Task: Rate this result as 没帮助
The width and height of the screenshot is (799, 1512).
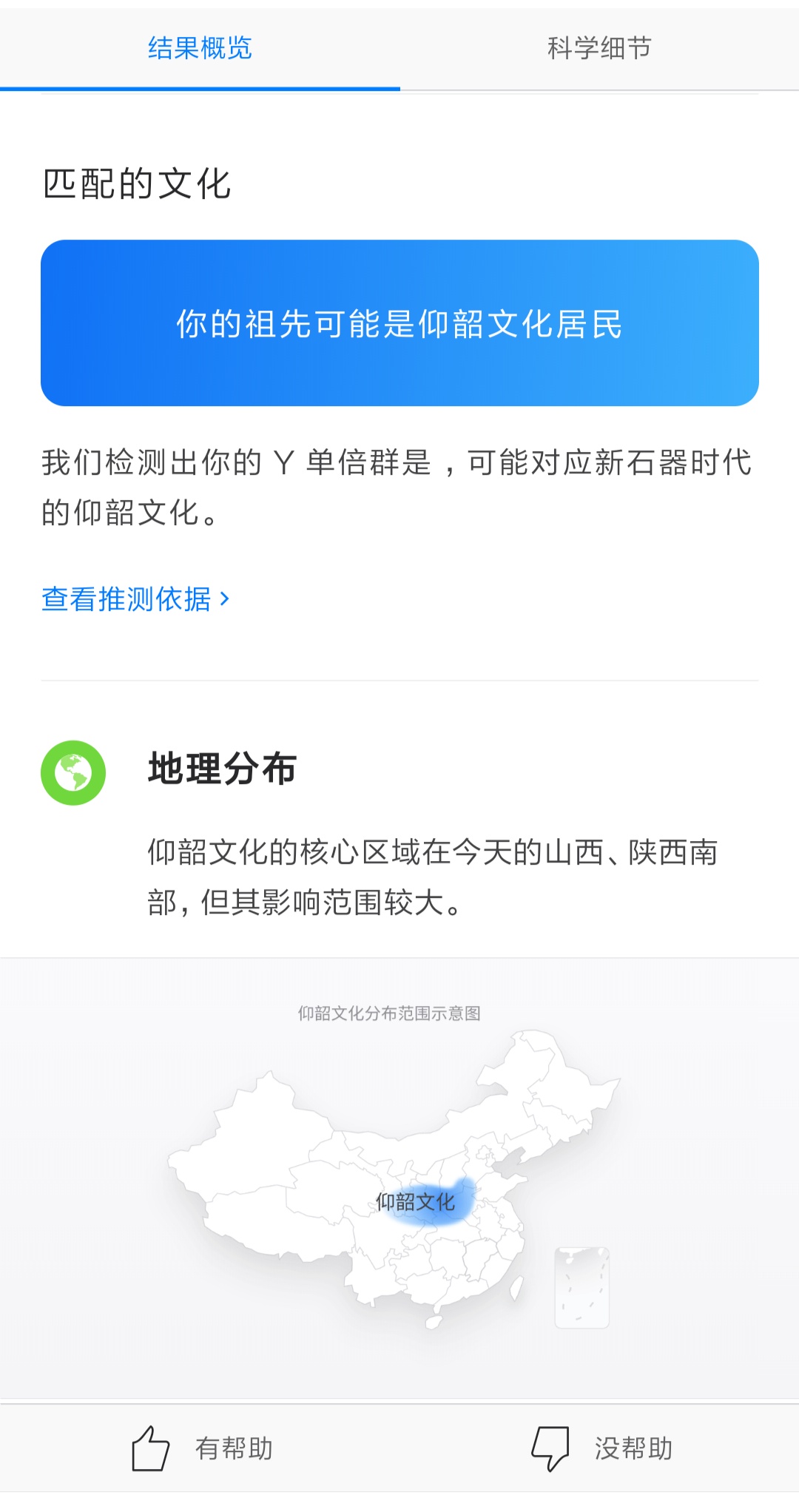Action: click(x=601, y=1448)
